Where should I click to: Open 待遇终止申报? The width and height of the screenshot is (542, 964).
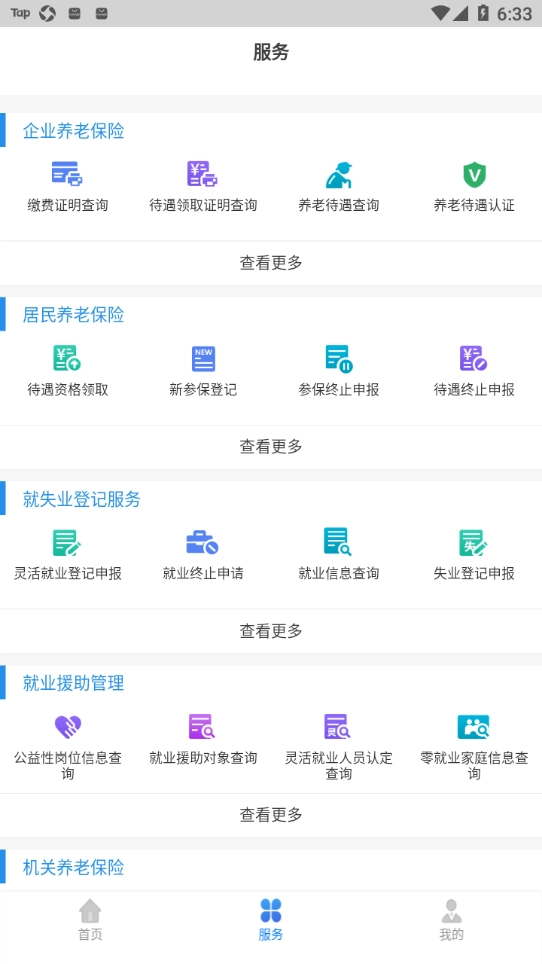(x=474, y=371)
